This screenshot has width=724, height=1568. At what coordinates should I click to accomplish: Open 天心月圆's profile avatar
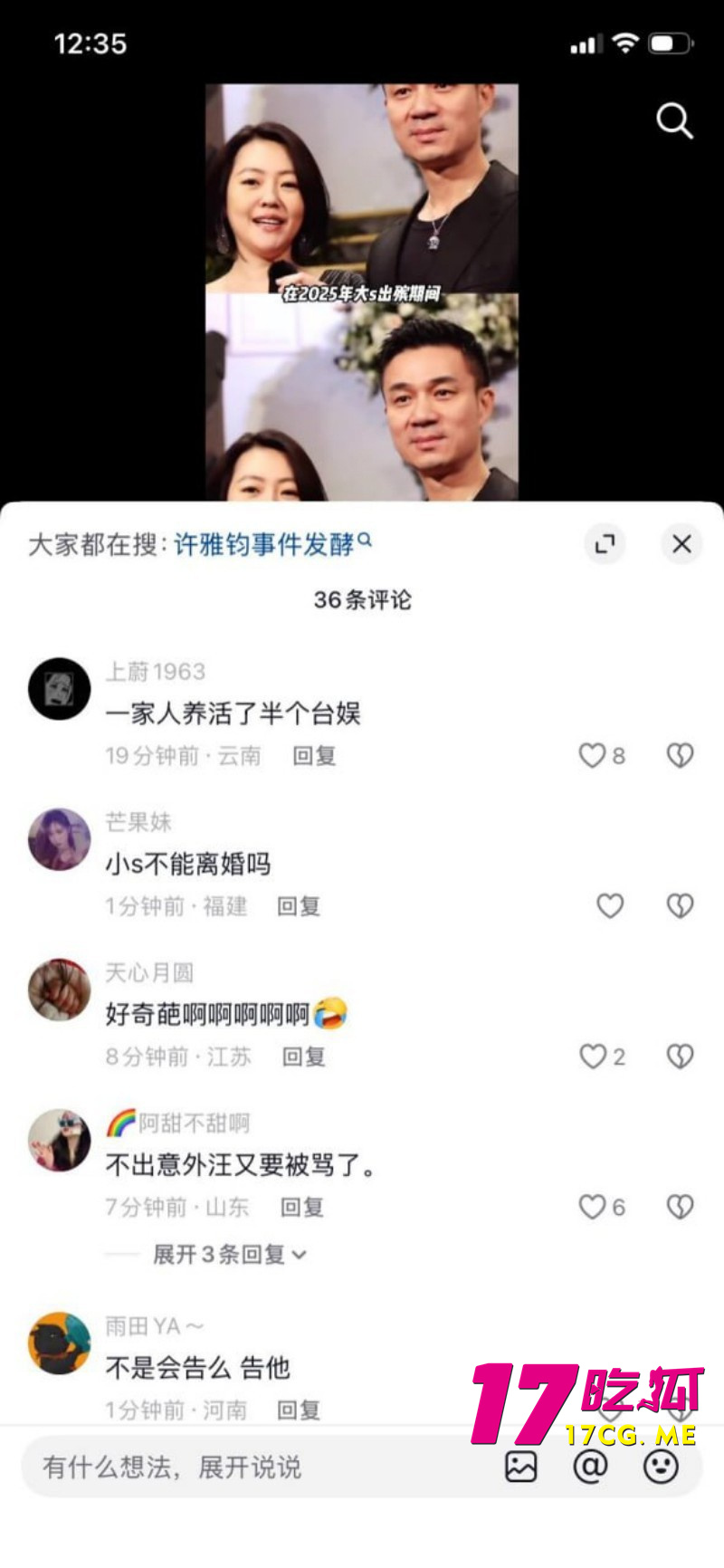click(59, 990)
